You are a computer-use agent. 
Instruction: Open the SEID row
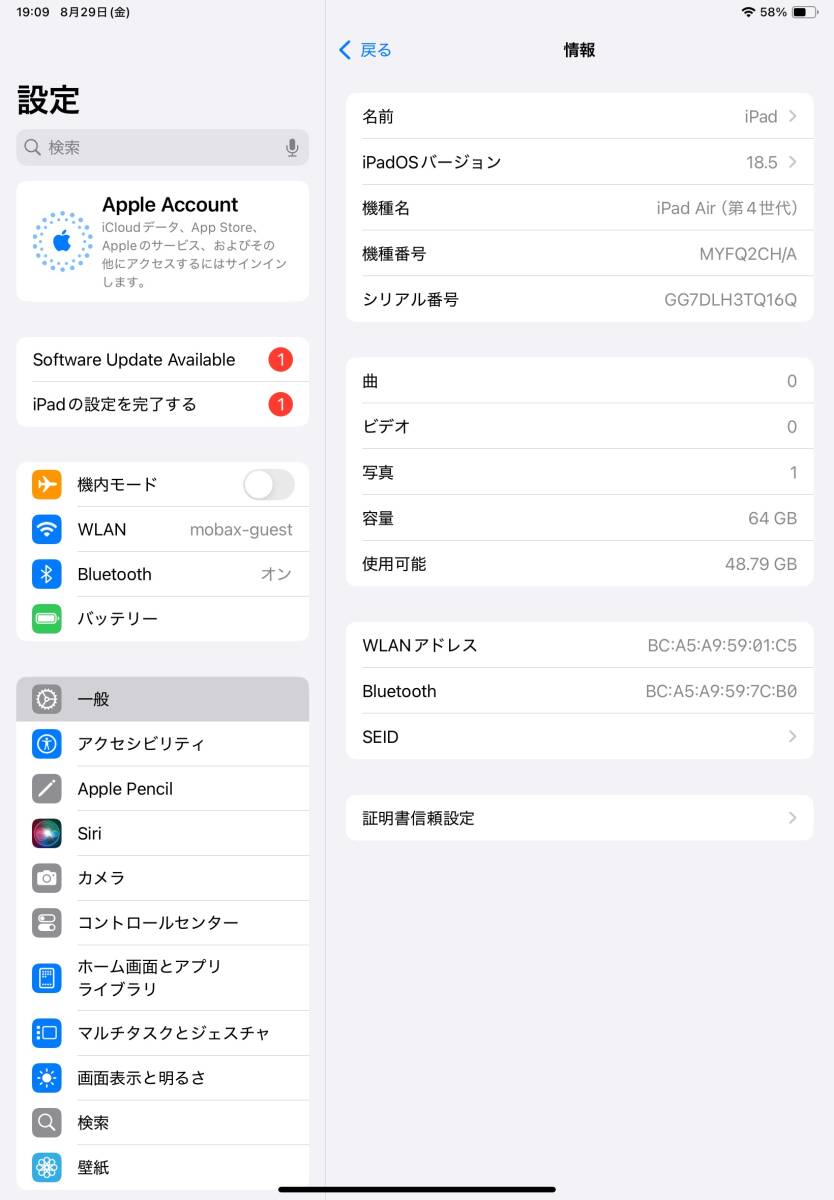point(579,737)
